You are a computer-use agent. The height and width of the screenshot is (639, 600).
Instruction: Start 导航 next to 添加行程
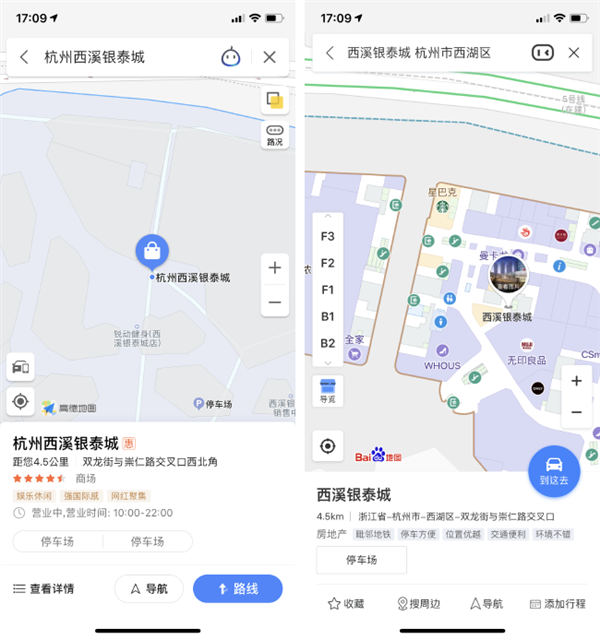[x=486, y=604]
